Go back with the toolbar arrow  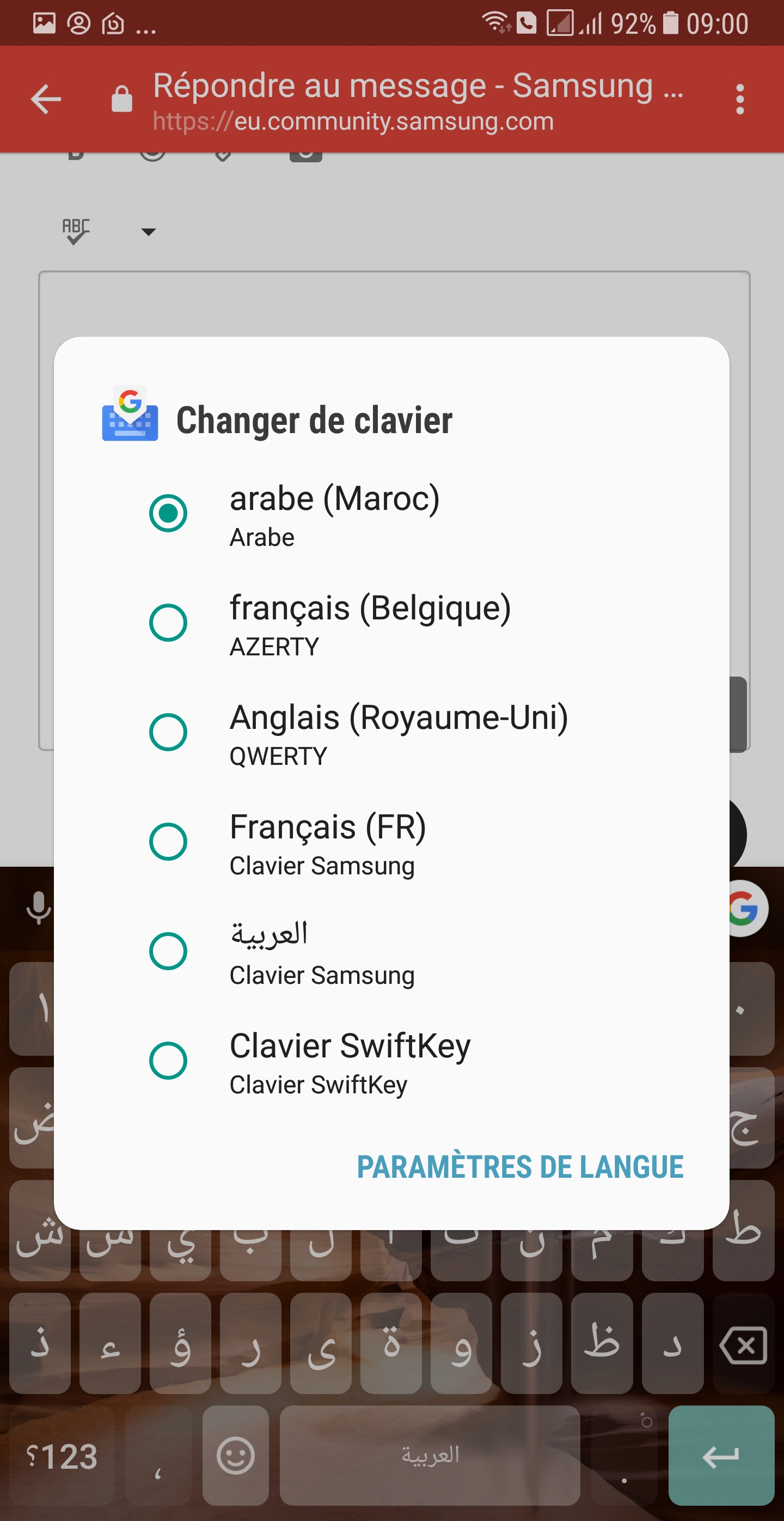click(45, 99)
